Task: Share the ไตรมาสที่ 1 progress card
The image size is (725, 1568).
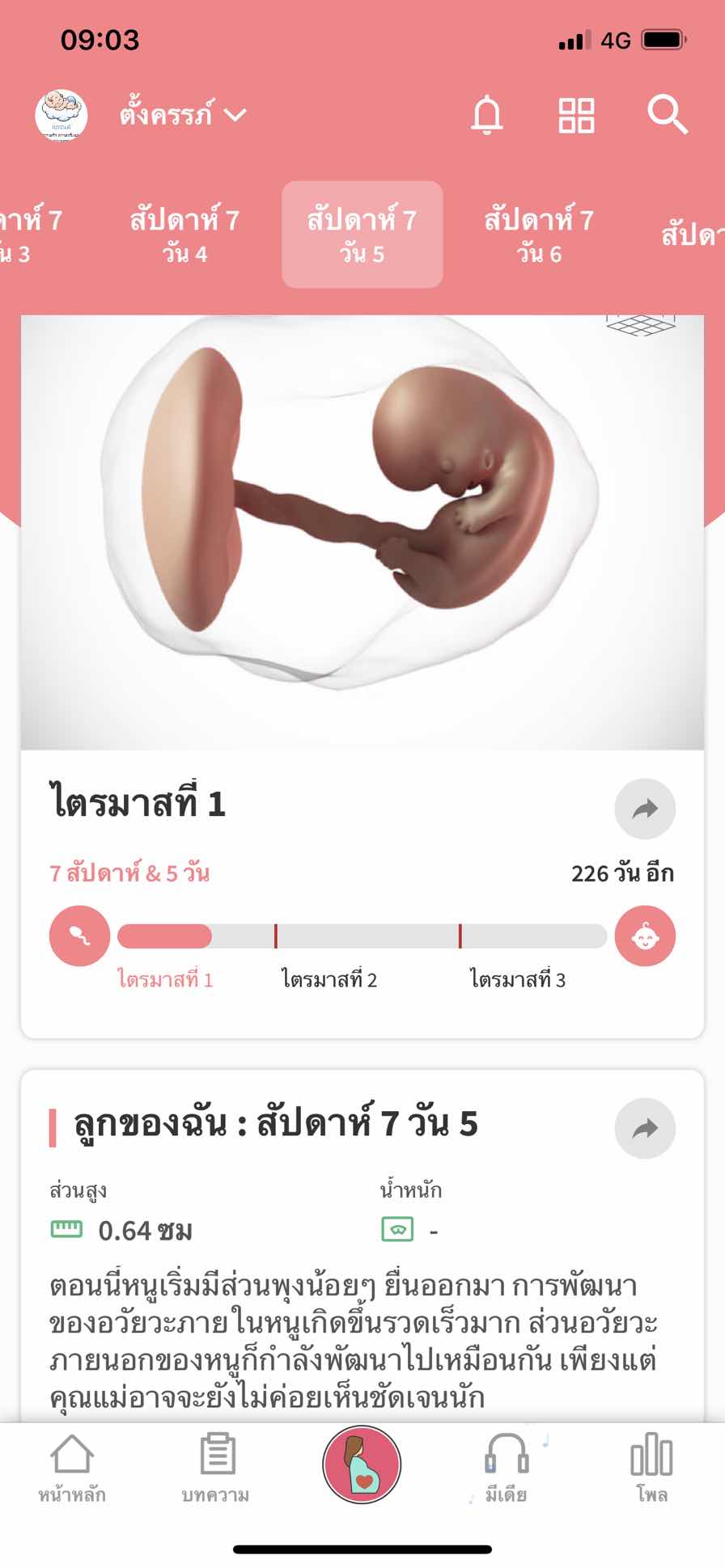Action: coord(645,809)
